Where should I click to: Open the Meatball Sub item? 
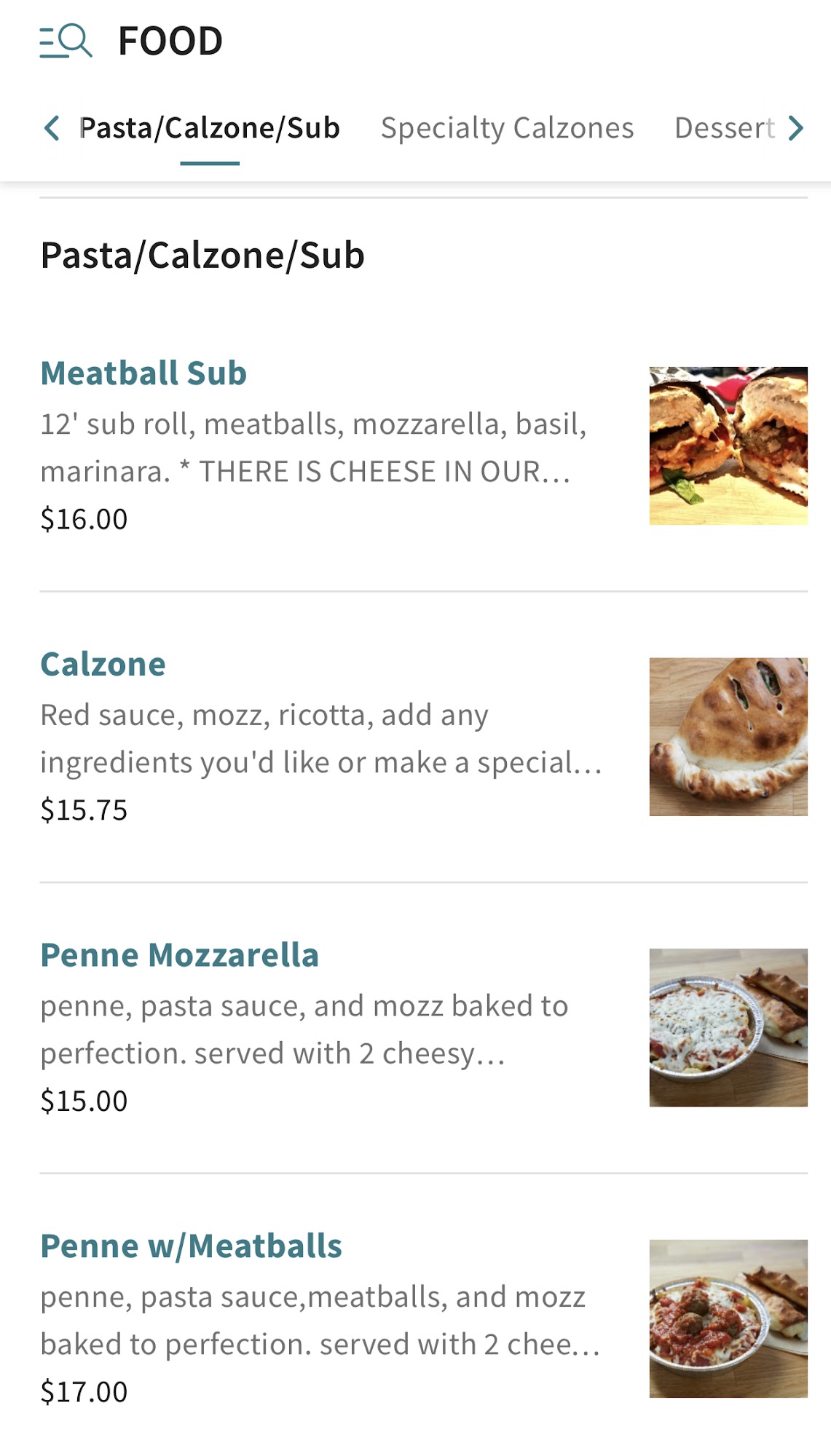click(x=143, y=373)
